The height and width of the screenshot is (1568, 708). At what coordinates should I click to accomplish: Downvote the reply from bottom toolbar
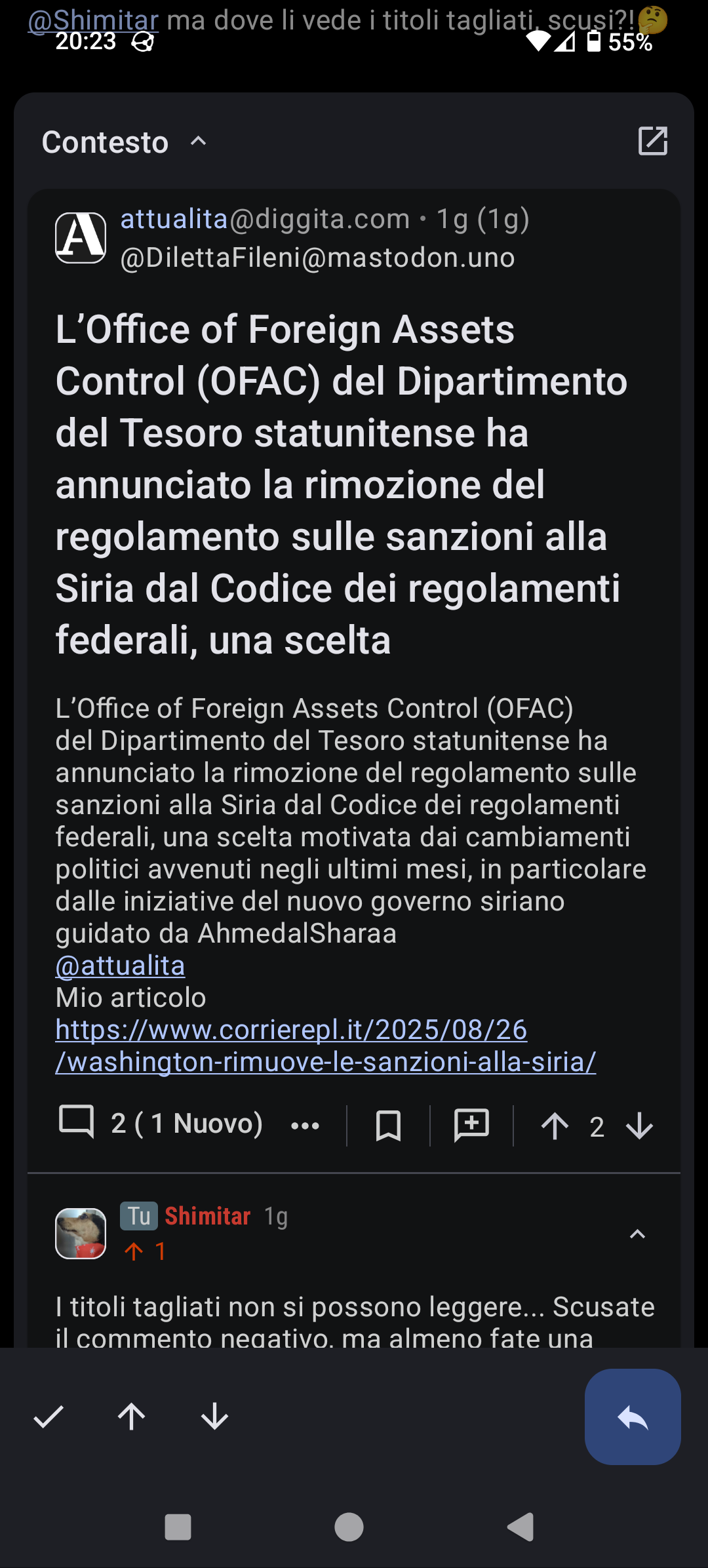[x=214, y=1417]
